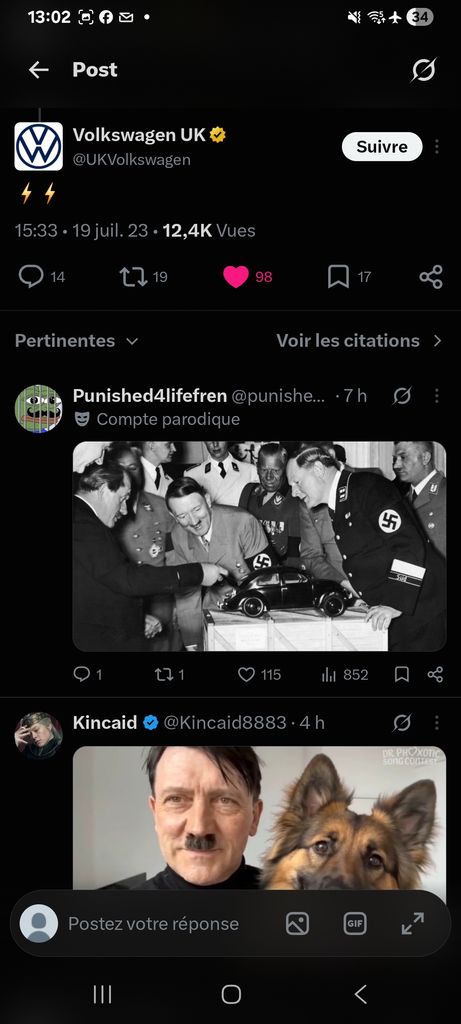
Task: Open the overflow menu of Volkswagen UK's post
Action: [x=437, y=147]
